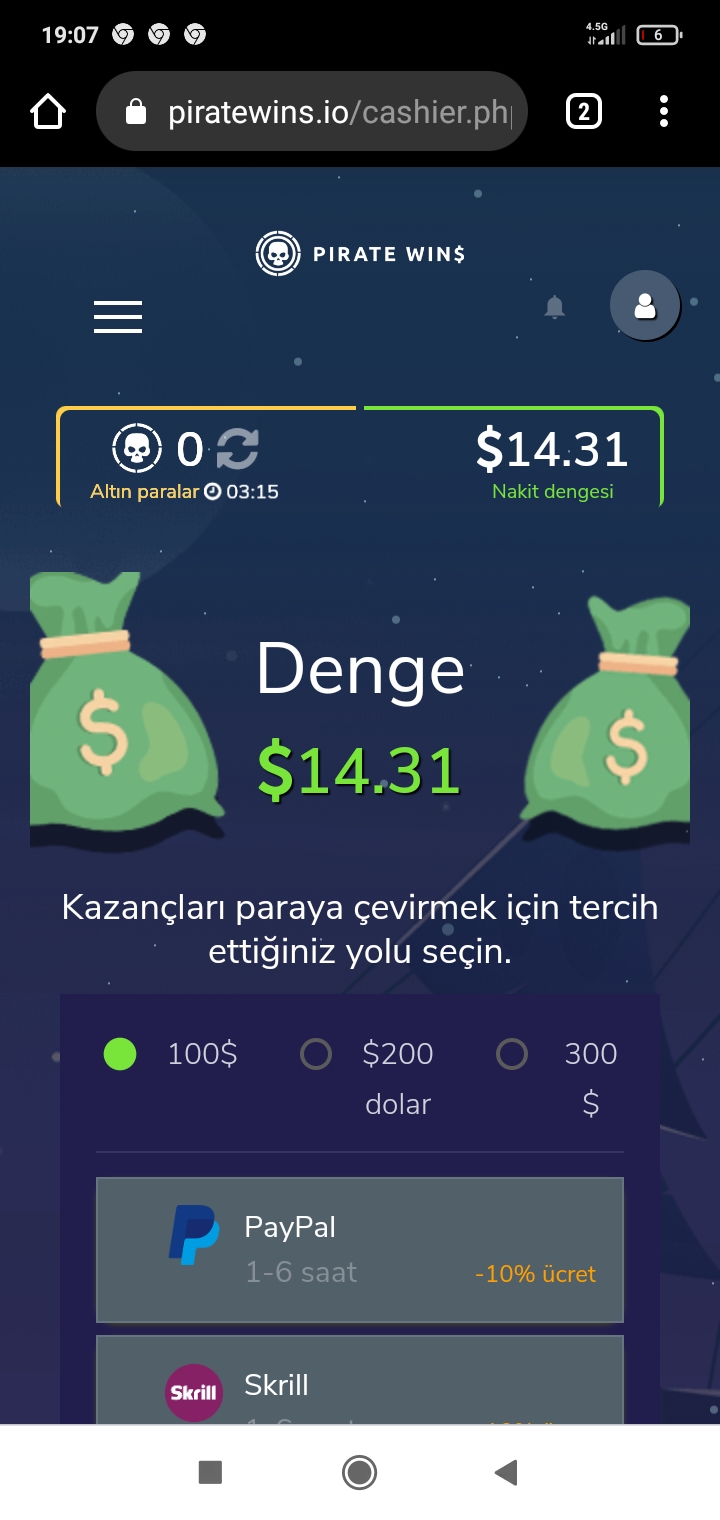
Task: Refresh the gold coins counter
Action: [237, 449]
